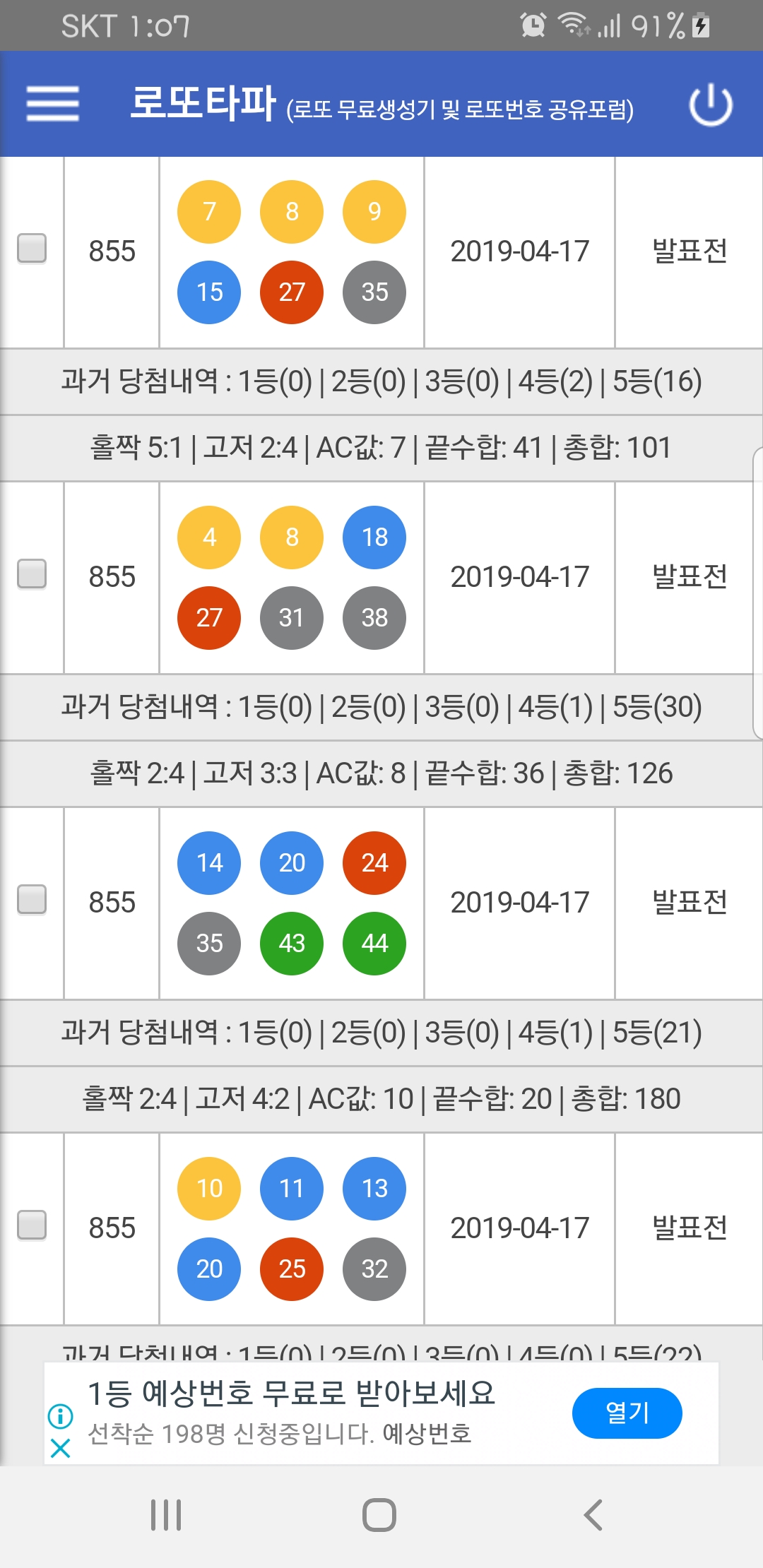Go to the home screen
This screenshot has width=763, height=1568.
click(x=379, y=1515)
